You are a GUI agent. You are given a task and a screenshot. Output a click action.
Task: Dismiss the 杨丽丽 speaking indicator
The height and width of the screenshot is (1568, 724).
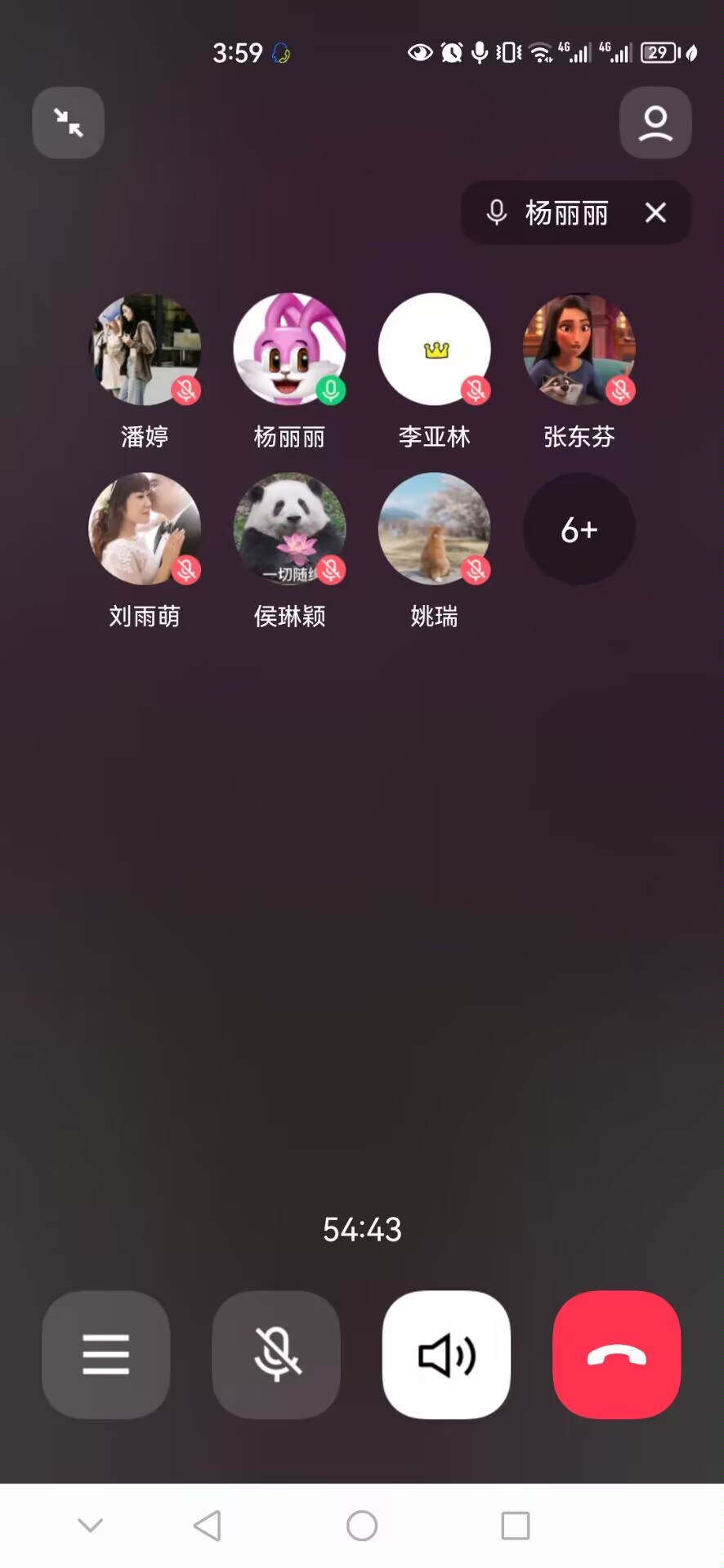pyautogui.click(x=655, y=213)
